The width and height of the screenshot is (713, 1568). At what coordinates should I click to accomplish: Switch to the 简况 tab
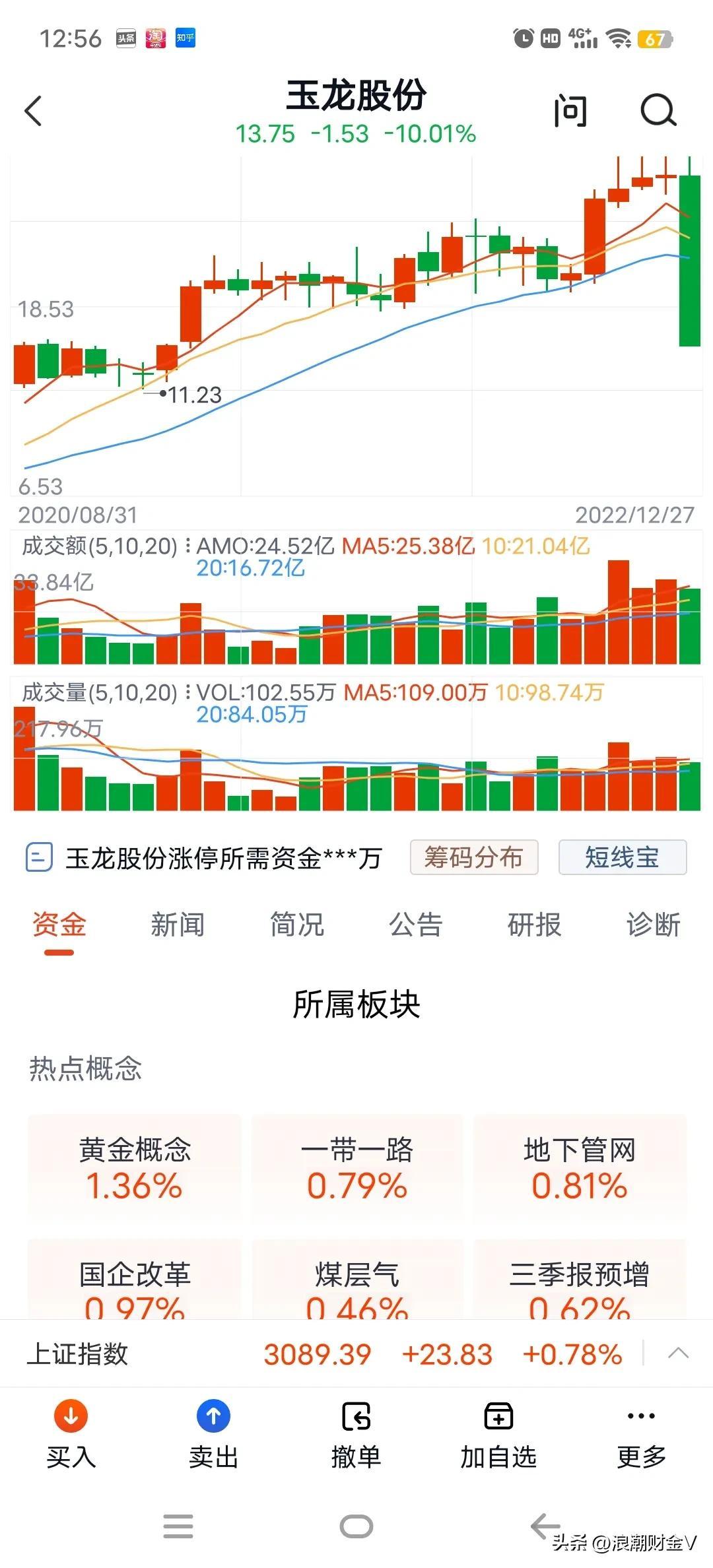tap(296, 925)
